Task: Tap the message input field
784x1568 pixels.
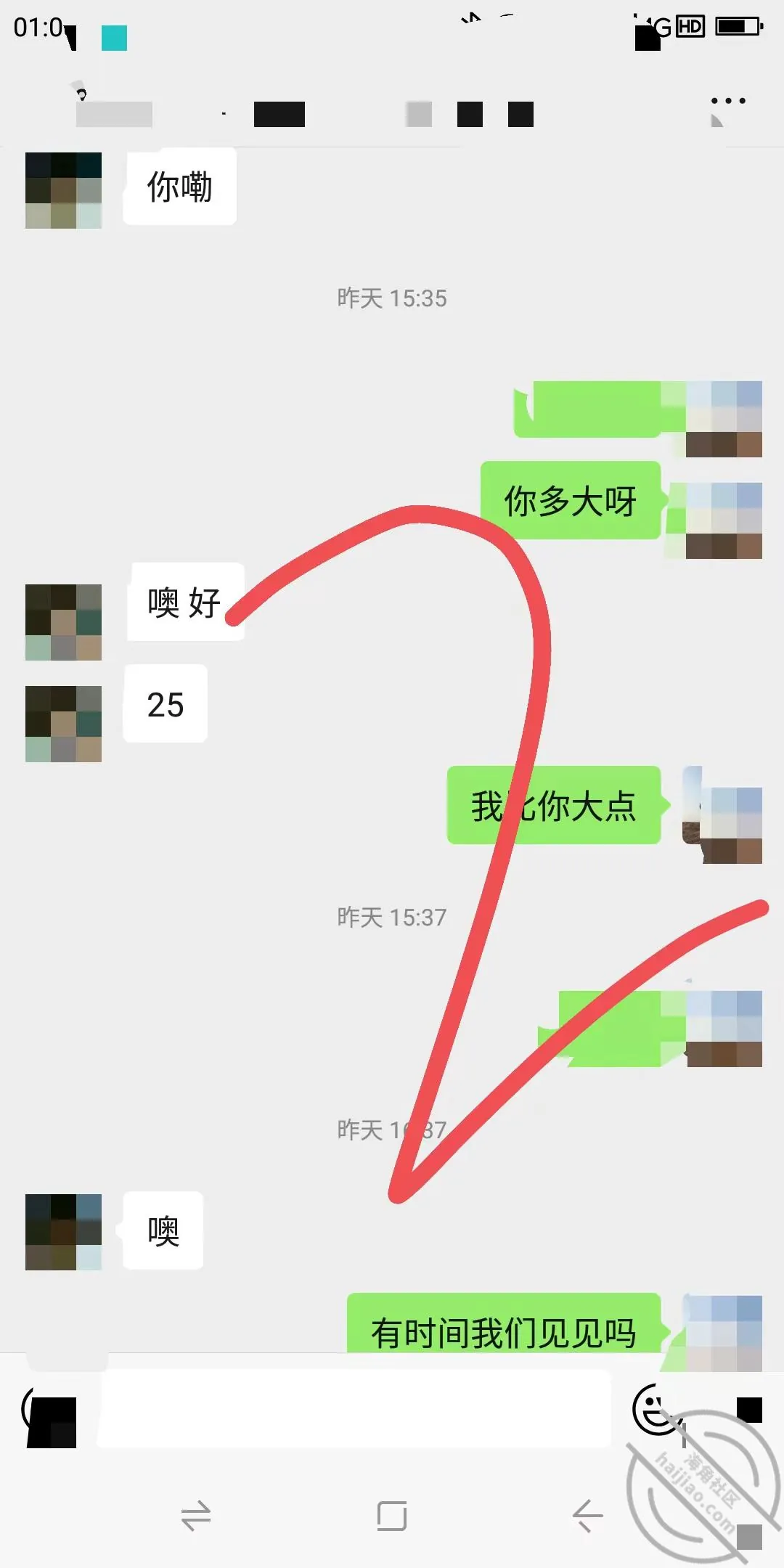Action: (x=354, y=1409)
